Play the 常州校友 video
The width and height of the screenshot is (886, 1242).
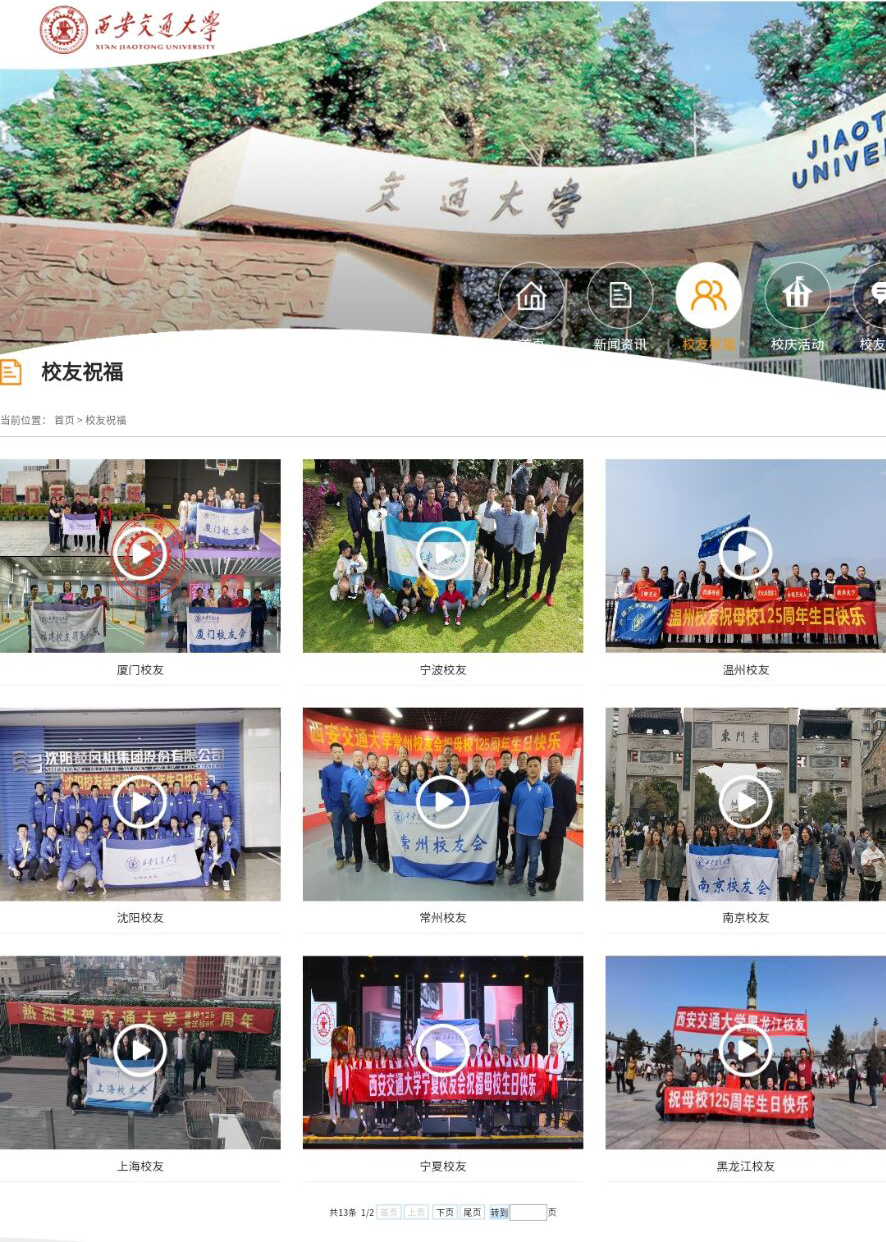click(x=443, y=802)
